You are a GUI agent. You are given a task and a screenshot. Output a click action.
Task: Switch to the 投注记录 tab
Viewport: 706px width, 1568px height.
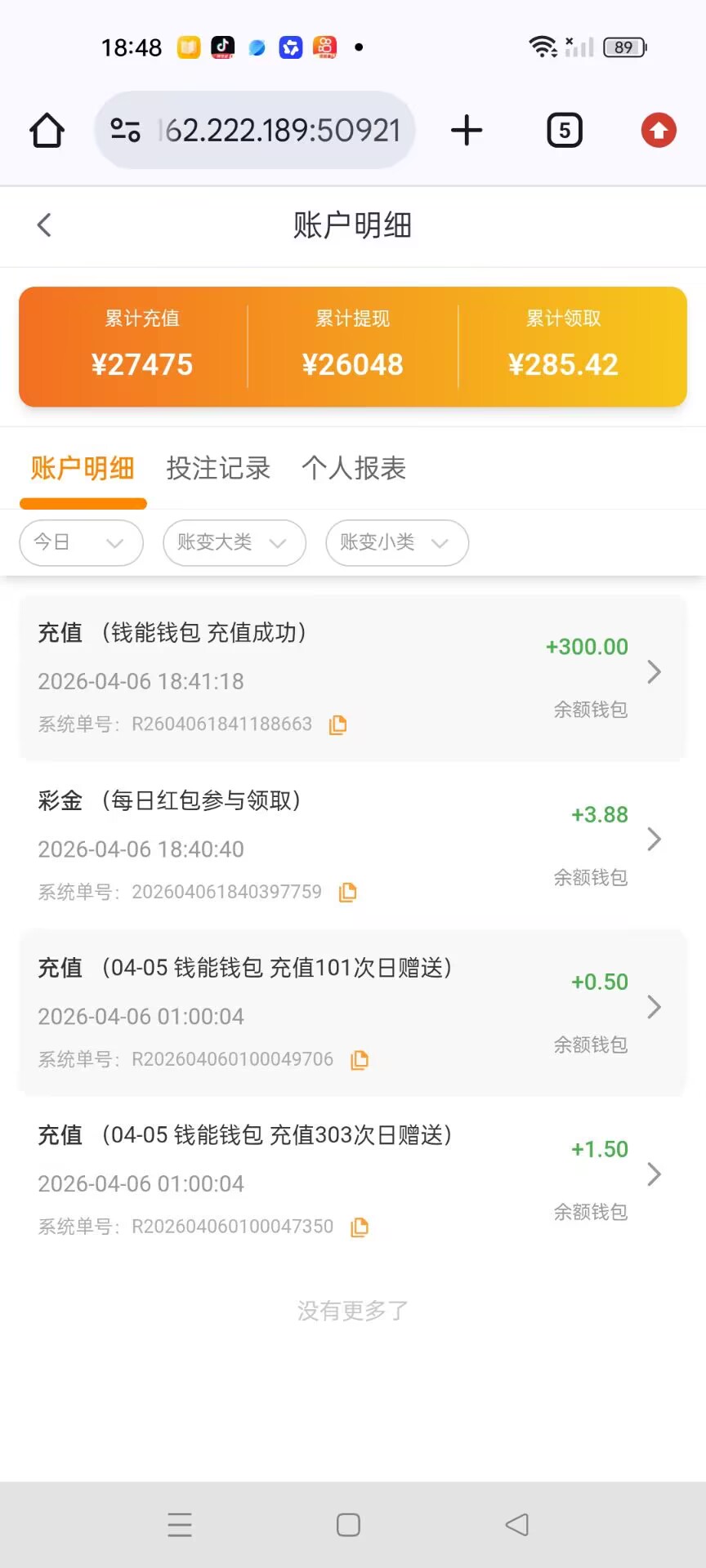[x=218, y=469]
